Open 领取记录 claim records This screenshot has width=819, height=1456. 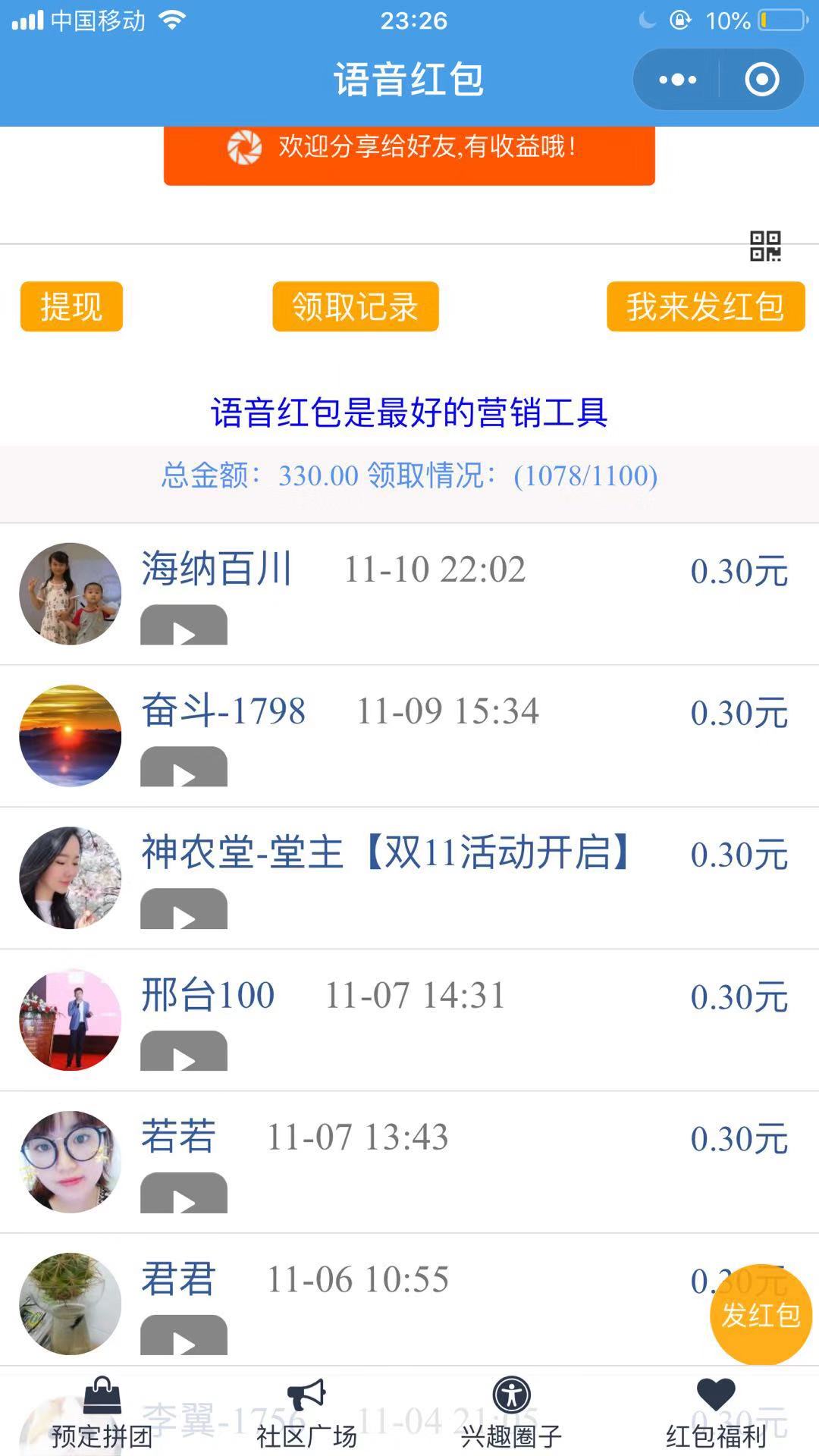click(x=356, y=306)
